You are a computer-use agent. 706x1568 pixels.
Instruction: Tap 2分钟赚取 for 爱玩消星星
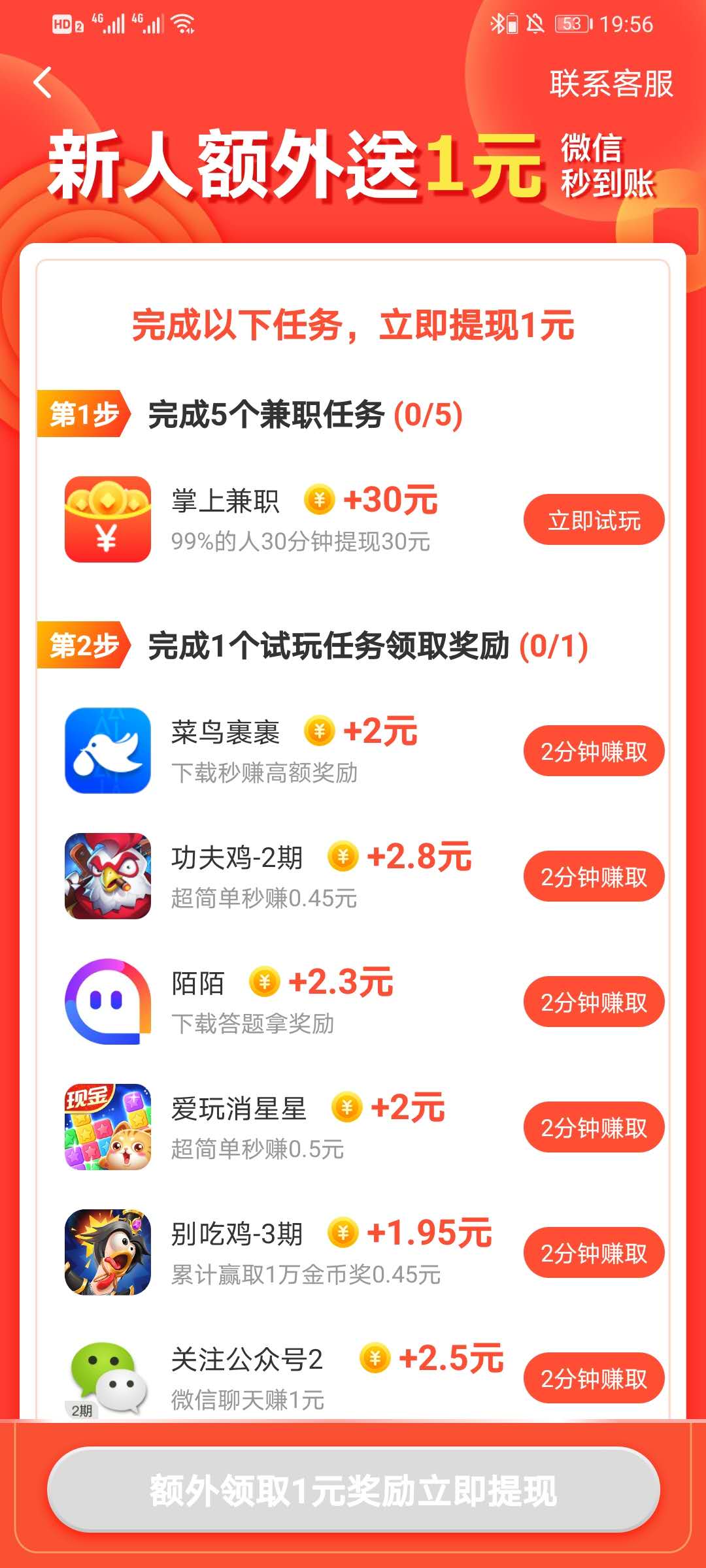pyautogui.click(x=594, y=1128)
